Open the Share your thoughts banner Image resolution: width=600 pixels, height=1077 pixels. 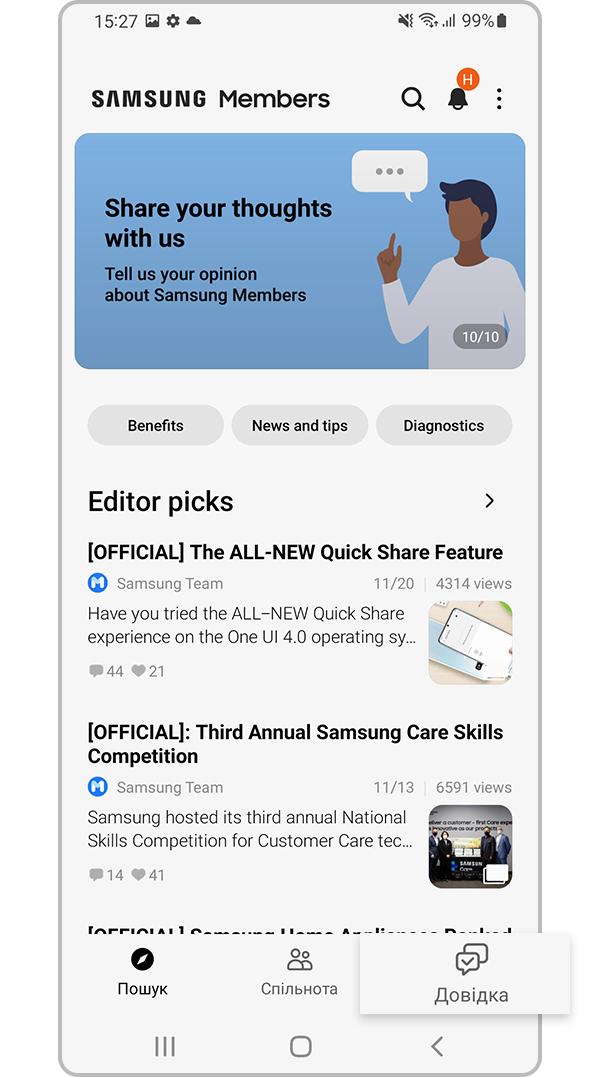(x=299, y=251)
